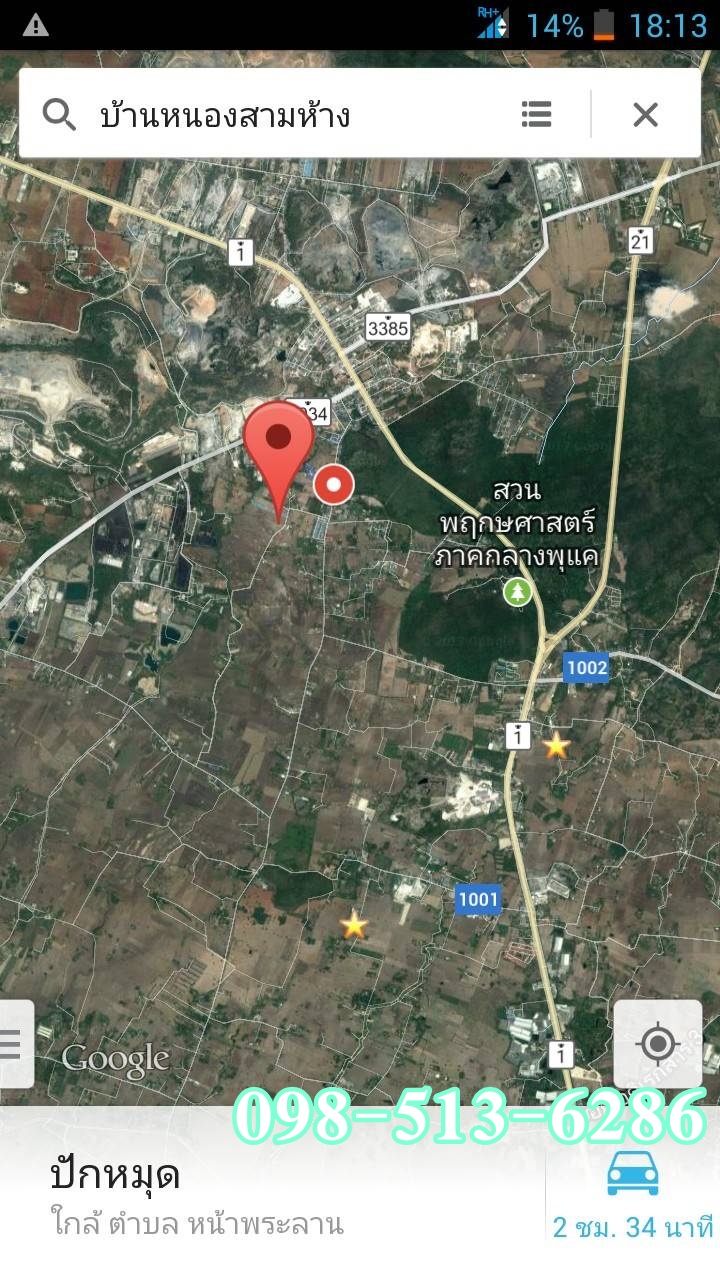Tap the starred place near route 1002
This screenshot has width=720, height=1280.
[556, 744]
